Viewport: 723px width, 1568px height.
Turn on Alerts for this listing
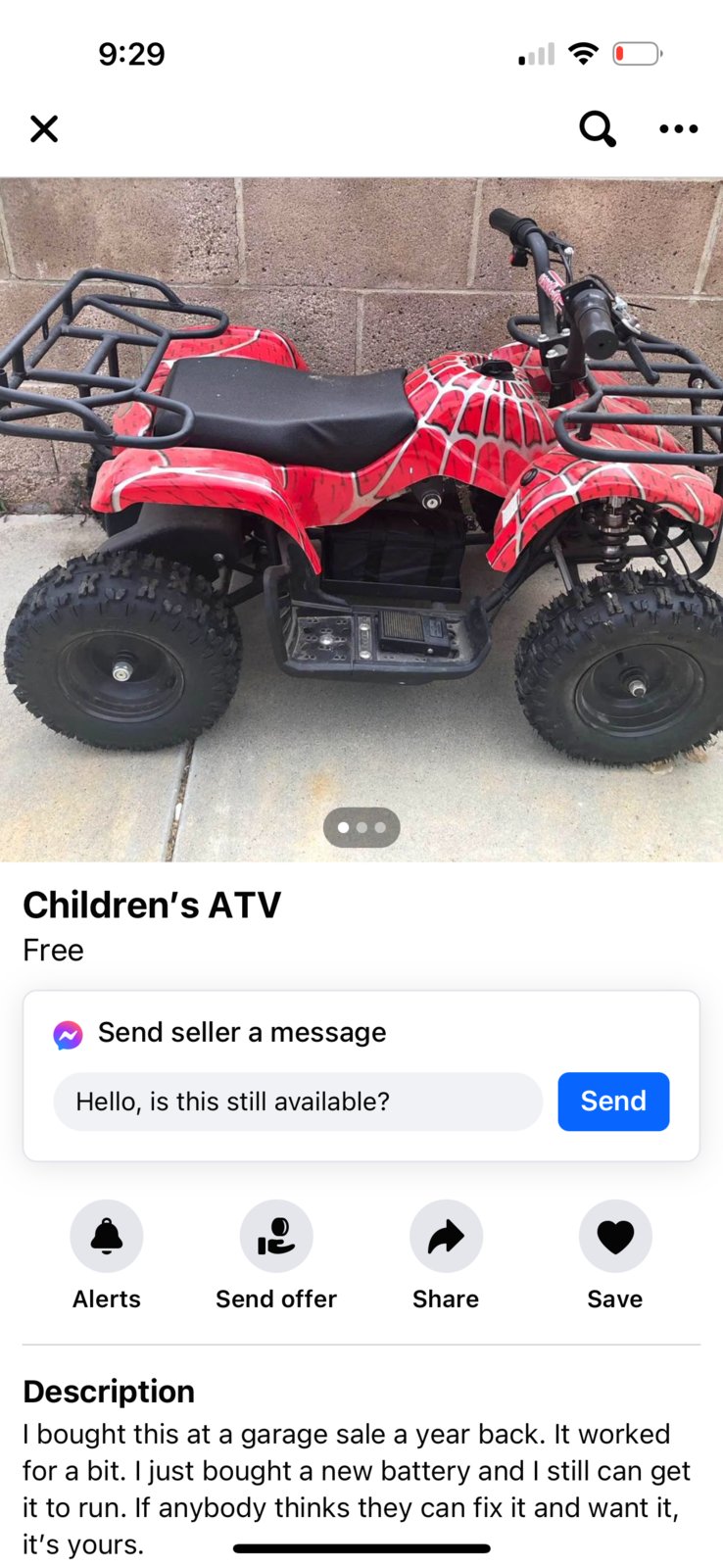(x=107, y=1237)
